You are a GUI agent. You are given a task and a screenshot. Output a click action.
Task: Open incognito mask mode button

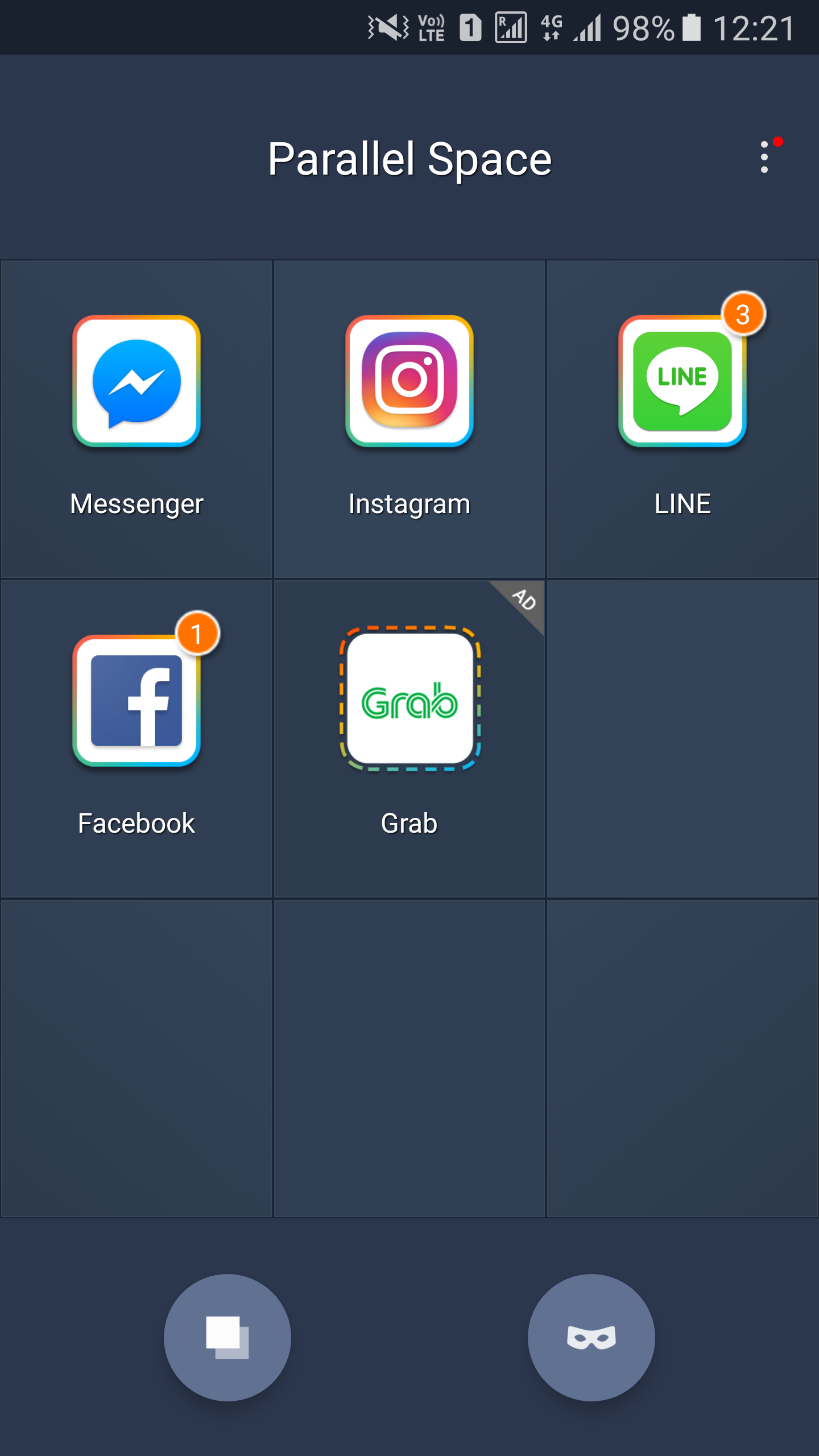[x=591, y=1337]
